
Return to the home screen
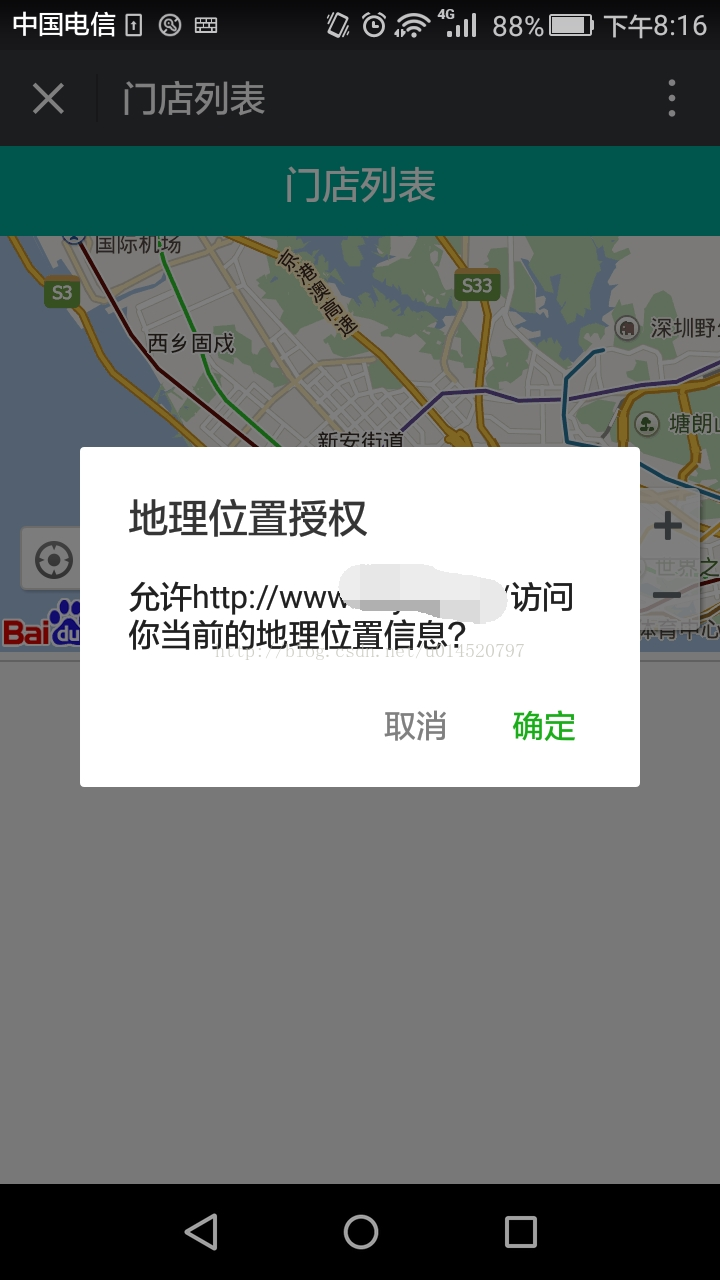360,1232
